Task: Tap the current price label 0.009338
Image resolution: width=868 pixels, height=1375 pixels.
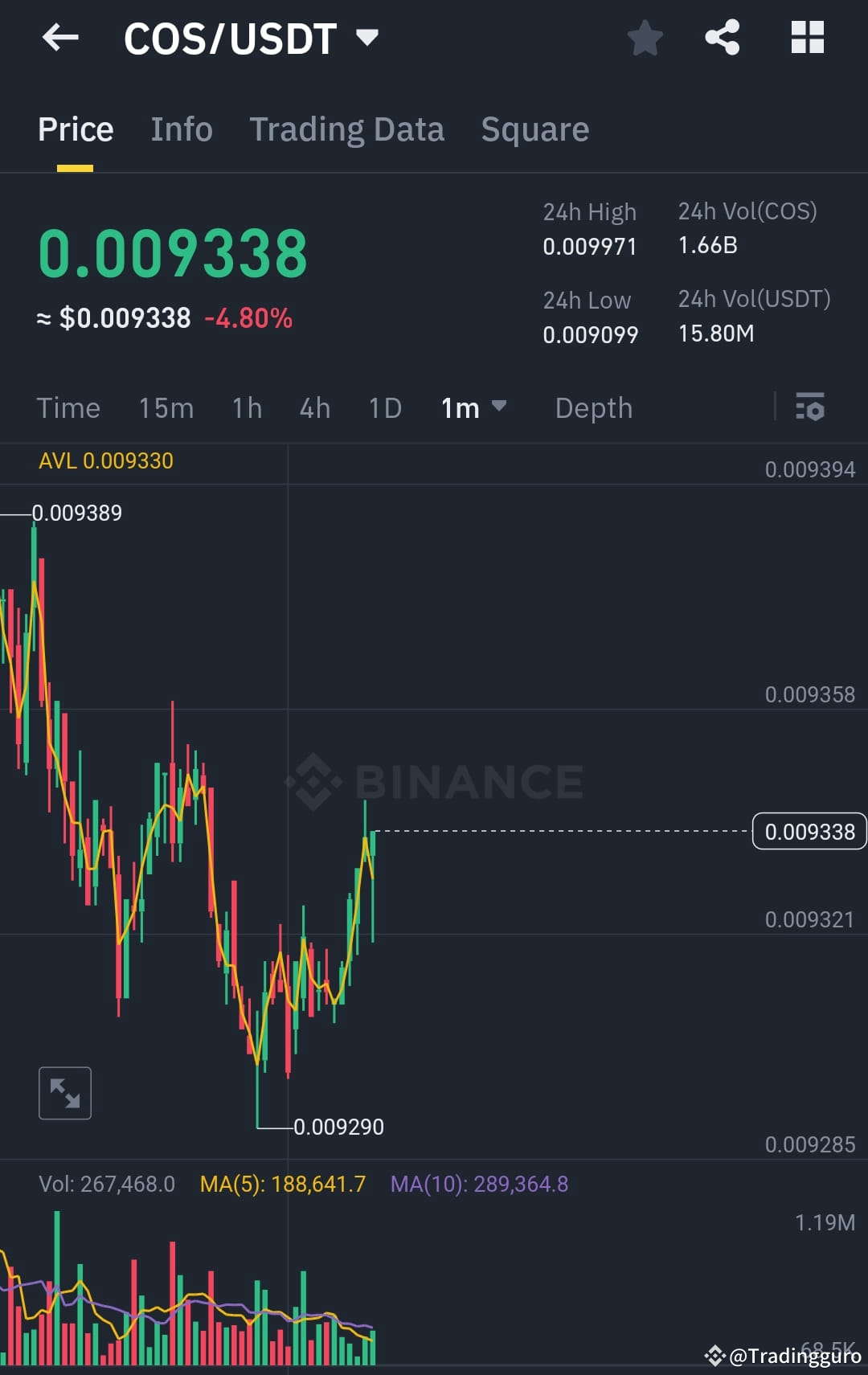Action: [809, 832]
